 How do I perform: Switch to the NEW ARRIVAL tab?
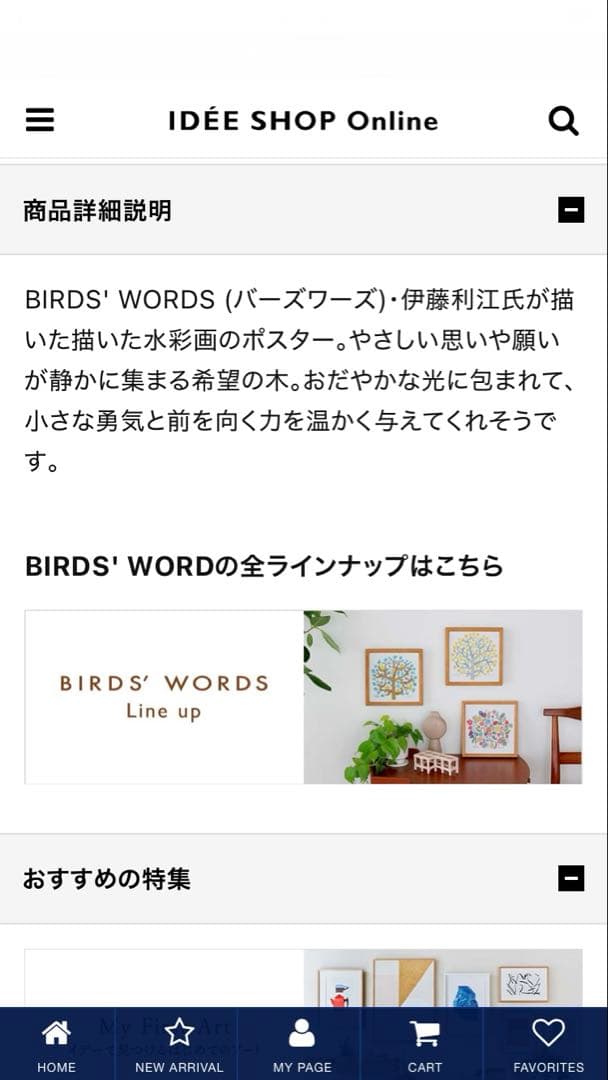click(179, 1045)
